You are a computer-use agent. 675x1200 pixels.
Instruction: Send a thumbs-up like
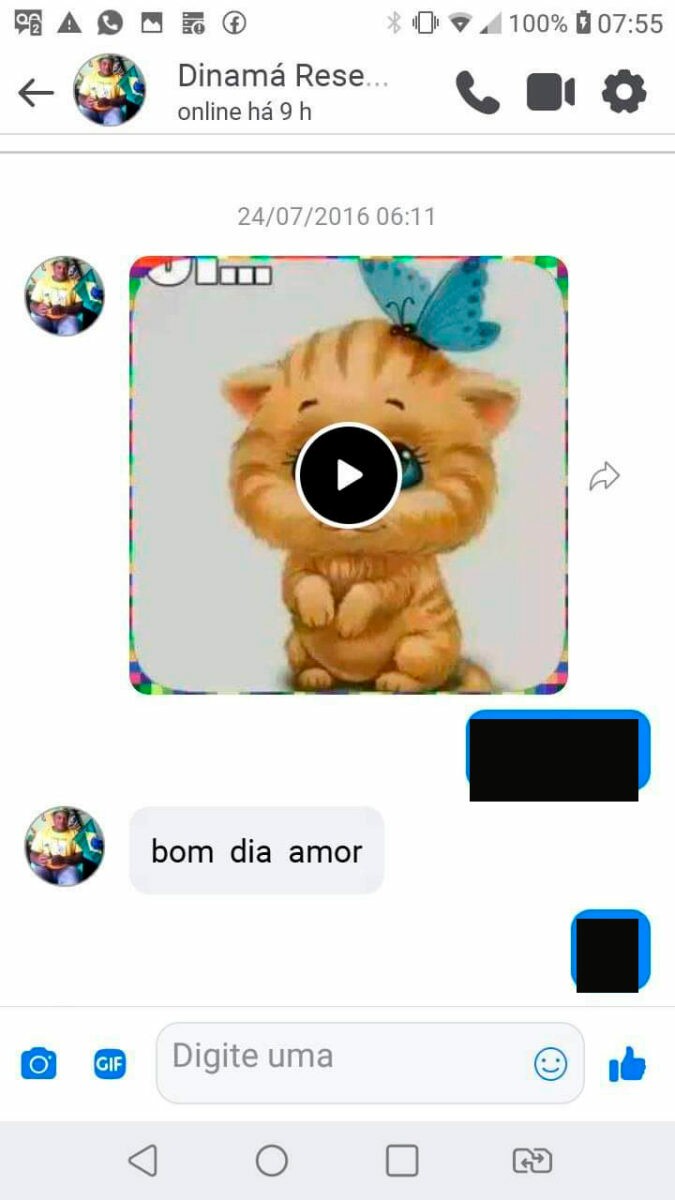(627, 1064)
